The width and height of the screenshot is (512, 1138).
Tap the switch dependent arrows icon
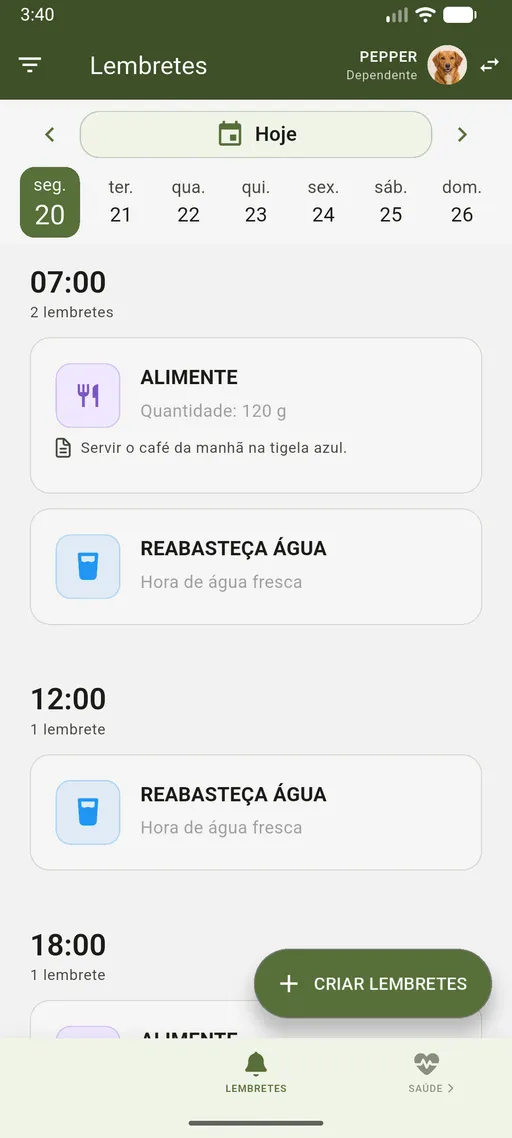(x=489, y=65)
